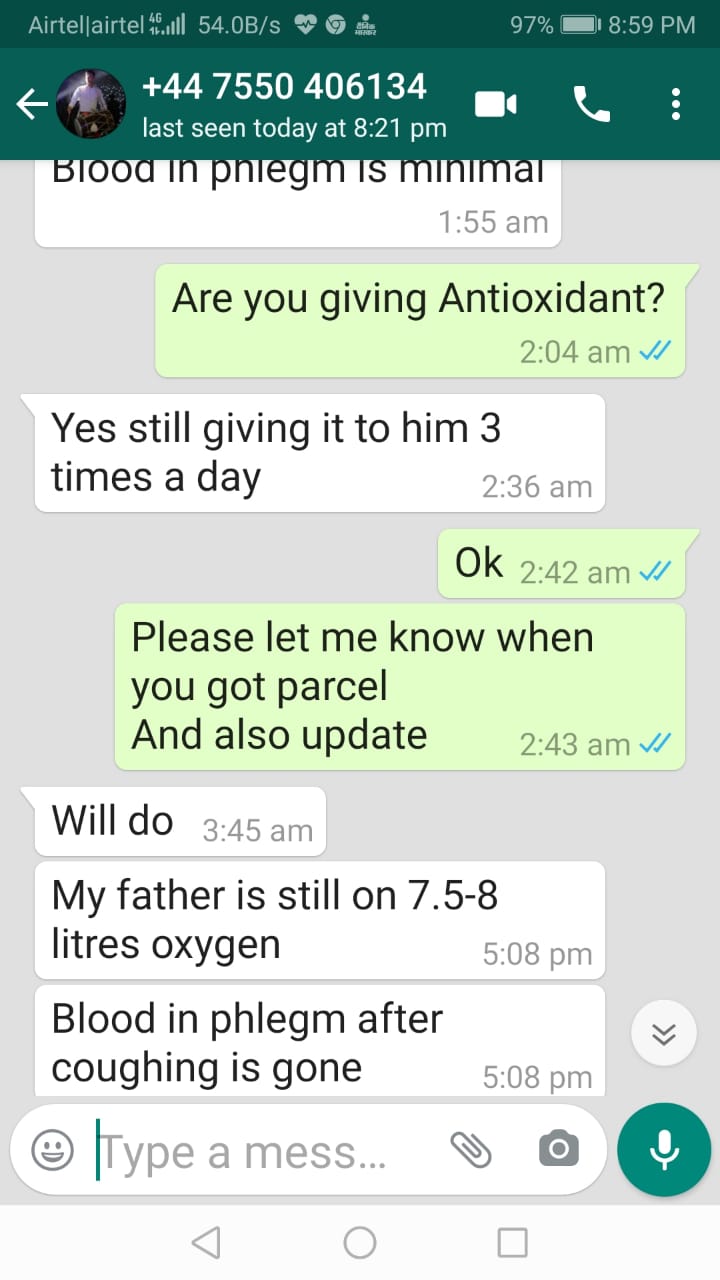
Task: Open contact info for +44 7550 406134
Action: [x=294, y=104]
